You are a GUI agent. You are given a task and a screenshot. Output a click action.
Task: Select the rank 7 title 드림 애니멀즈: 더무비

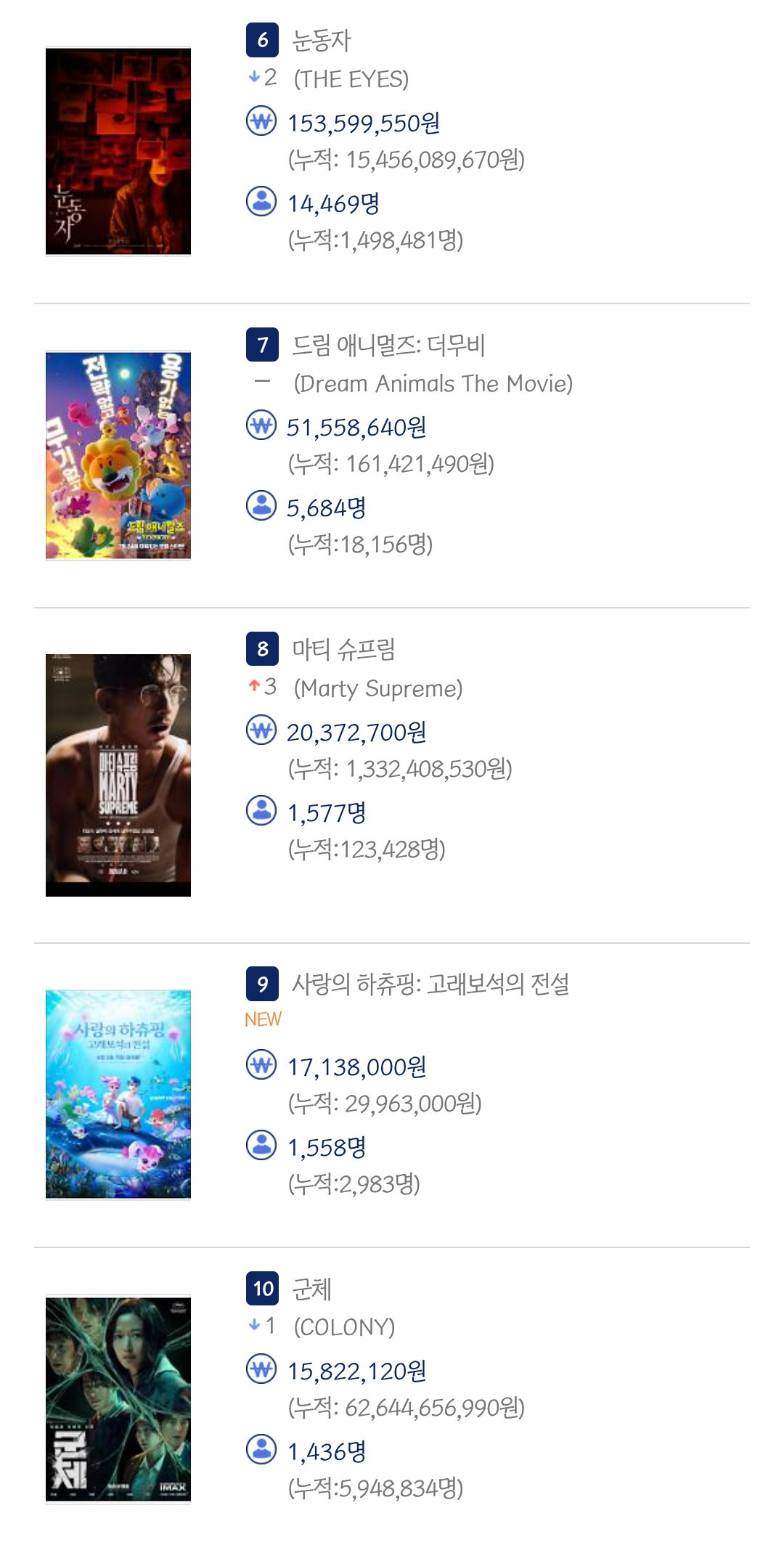tap(388, 345)
